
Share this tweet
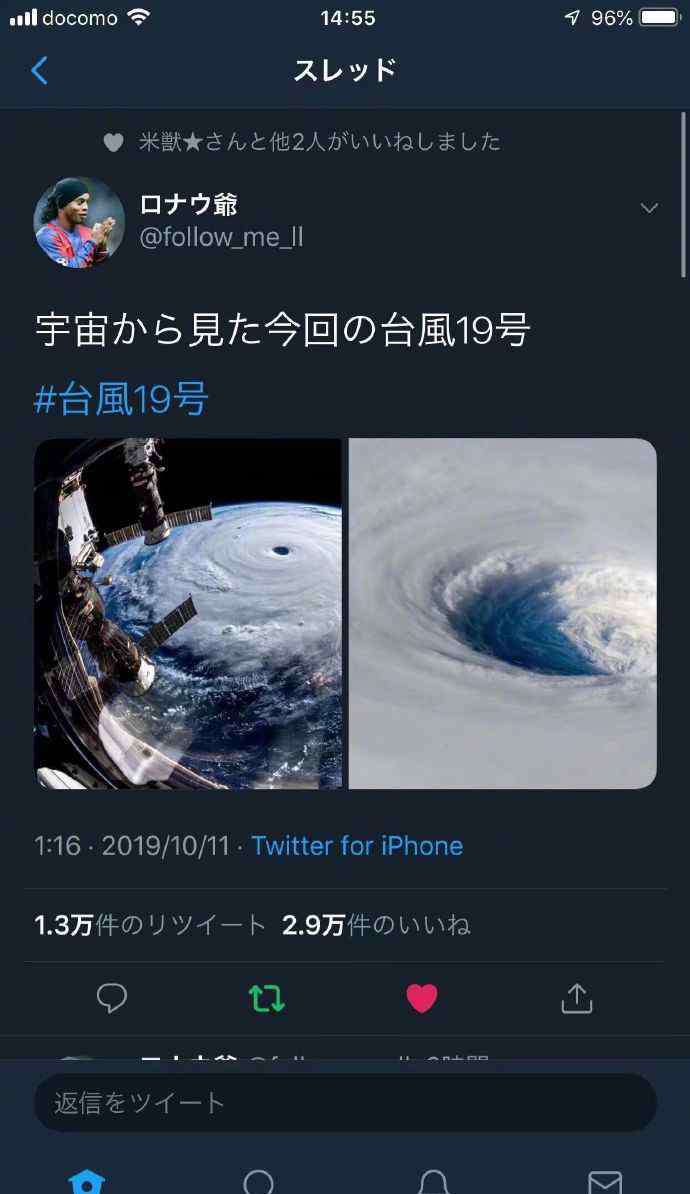tap(577, 998)
